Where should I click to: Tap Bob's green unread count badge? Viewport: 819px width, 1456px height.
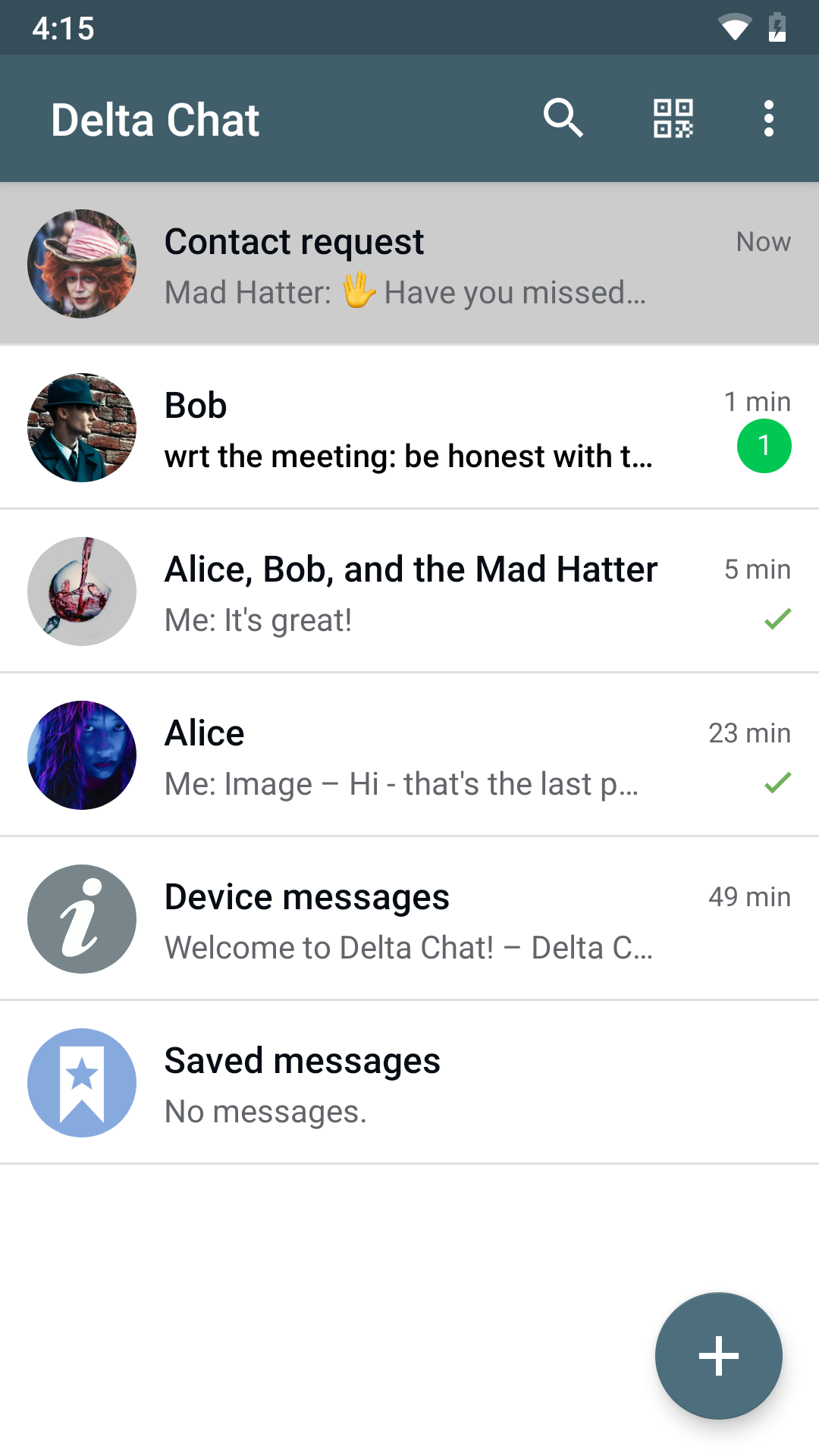click(765, 447)
